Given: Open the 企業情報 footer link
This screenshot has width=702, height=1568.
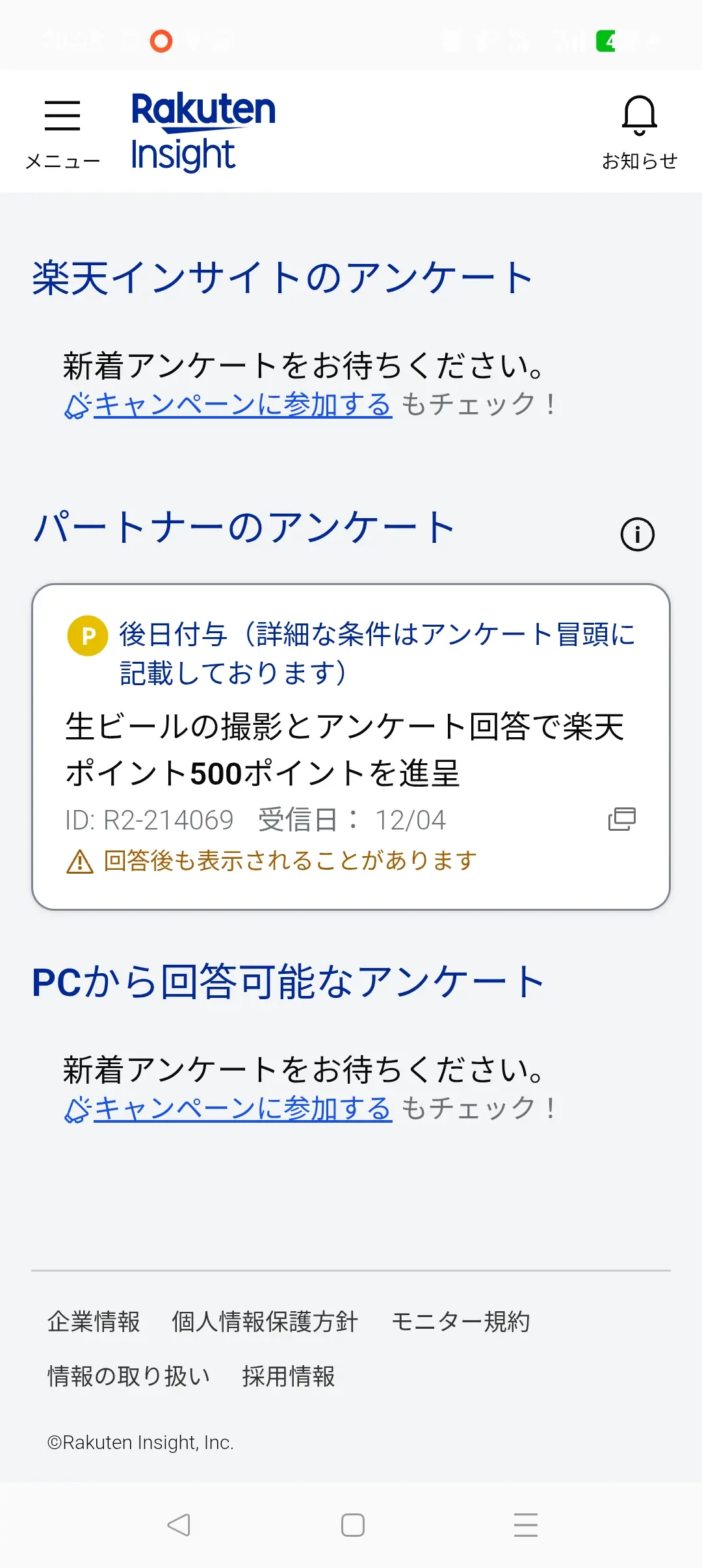Looking at the screenshot, I should (x=94, y=1322).
